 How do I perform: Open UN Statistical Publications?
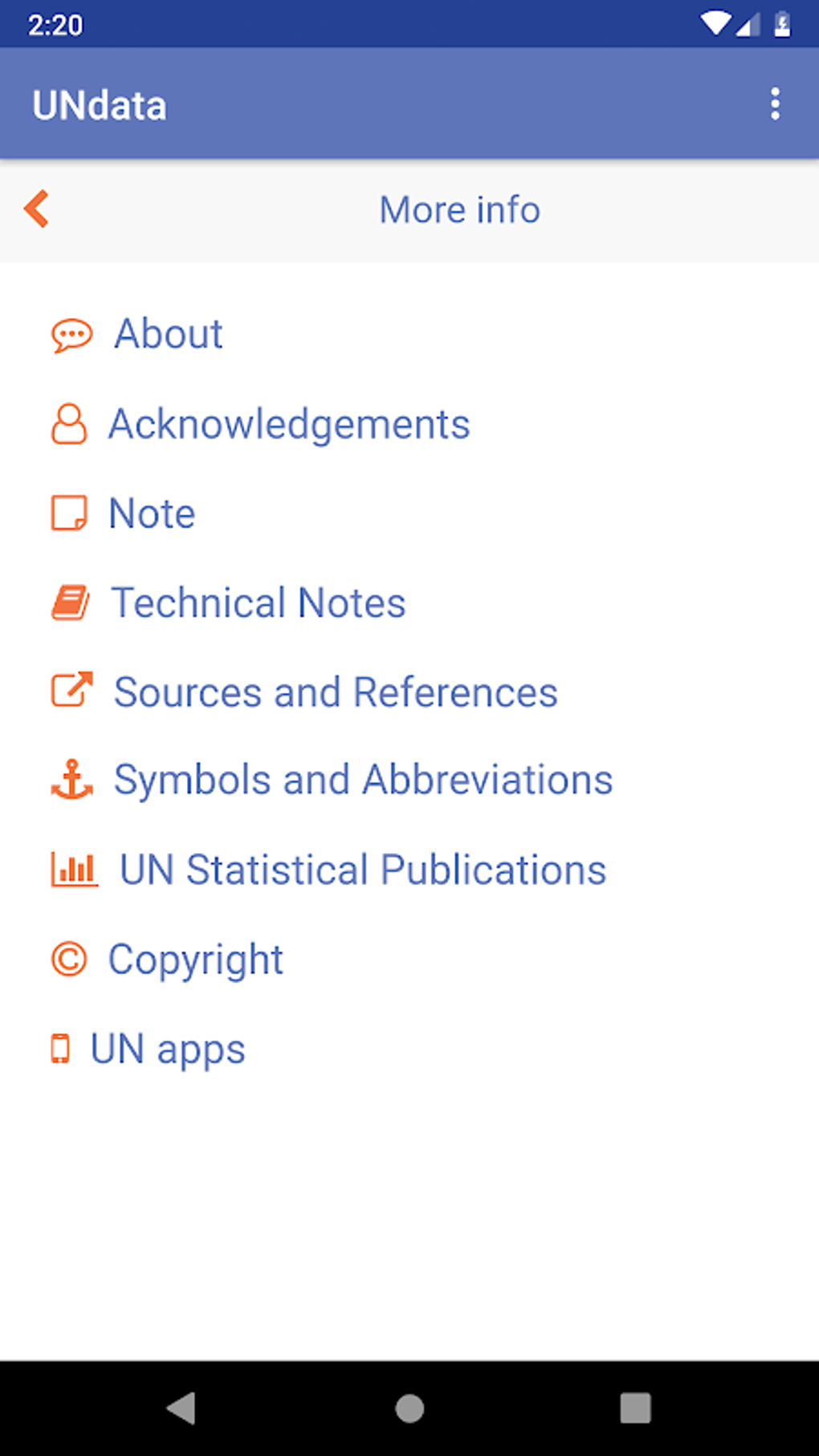click(x=362, y=870)
